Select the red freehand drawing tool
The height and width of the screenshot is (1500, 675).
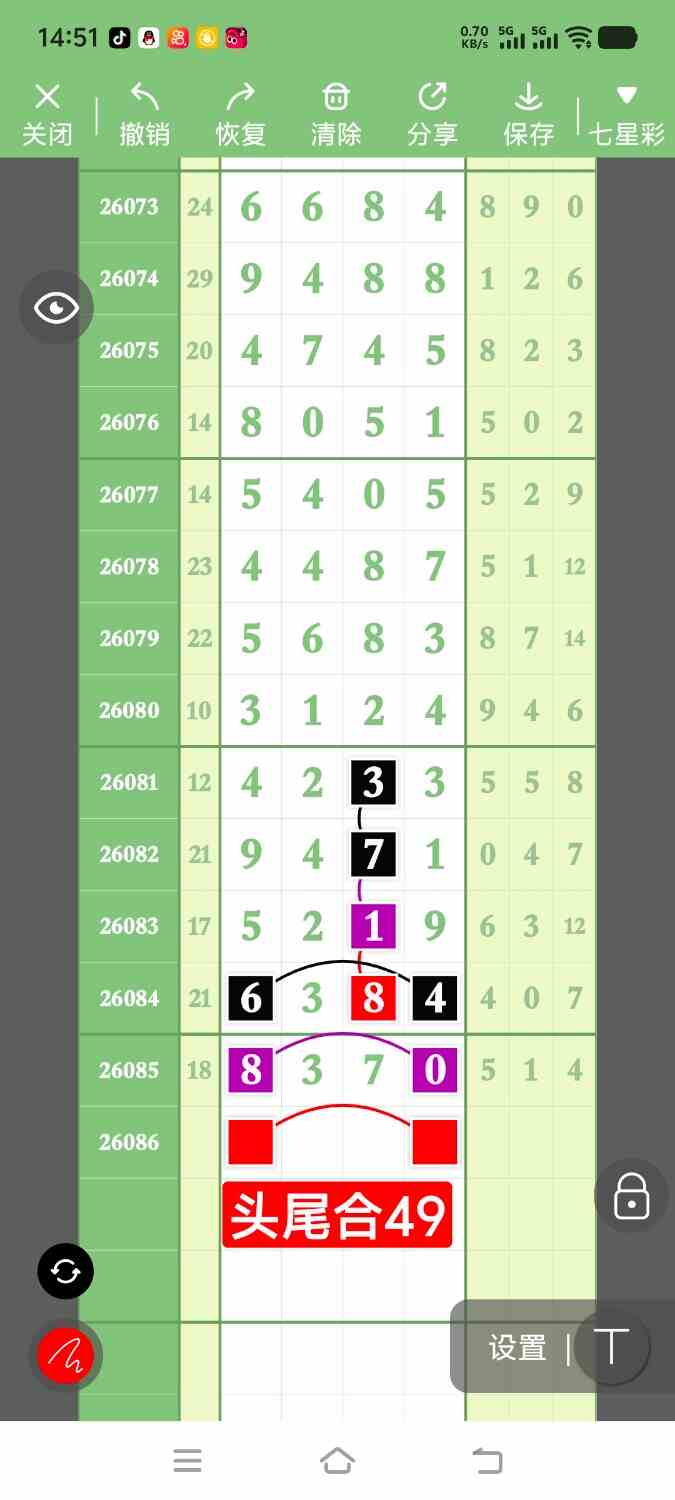(x=66, y=1356)
